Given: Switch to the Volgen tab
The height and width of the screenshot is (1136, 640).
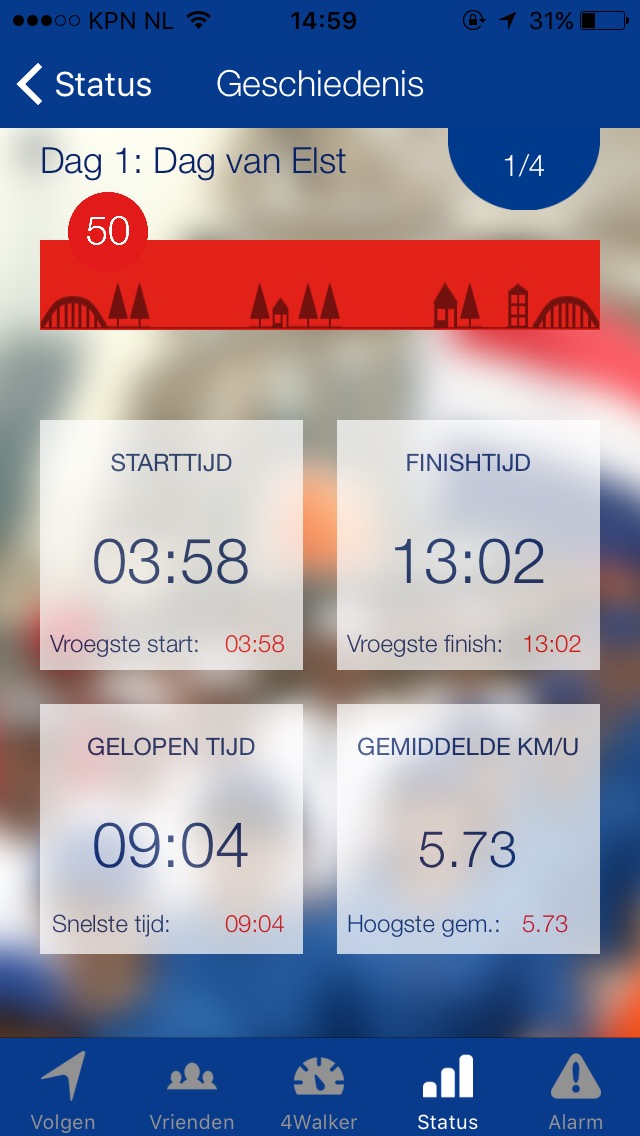Looking at the screenshot, I should tap(63, 1090).
